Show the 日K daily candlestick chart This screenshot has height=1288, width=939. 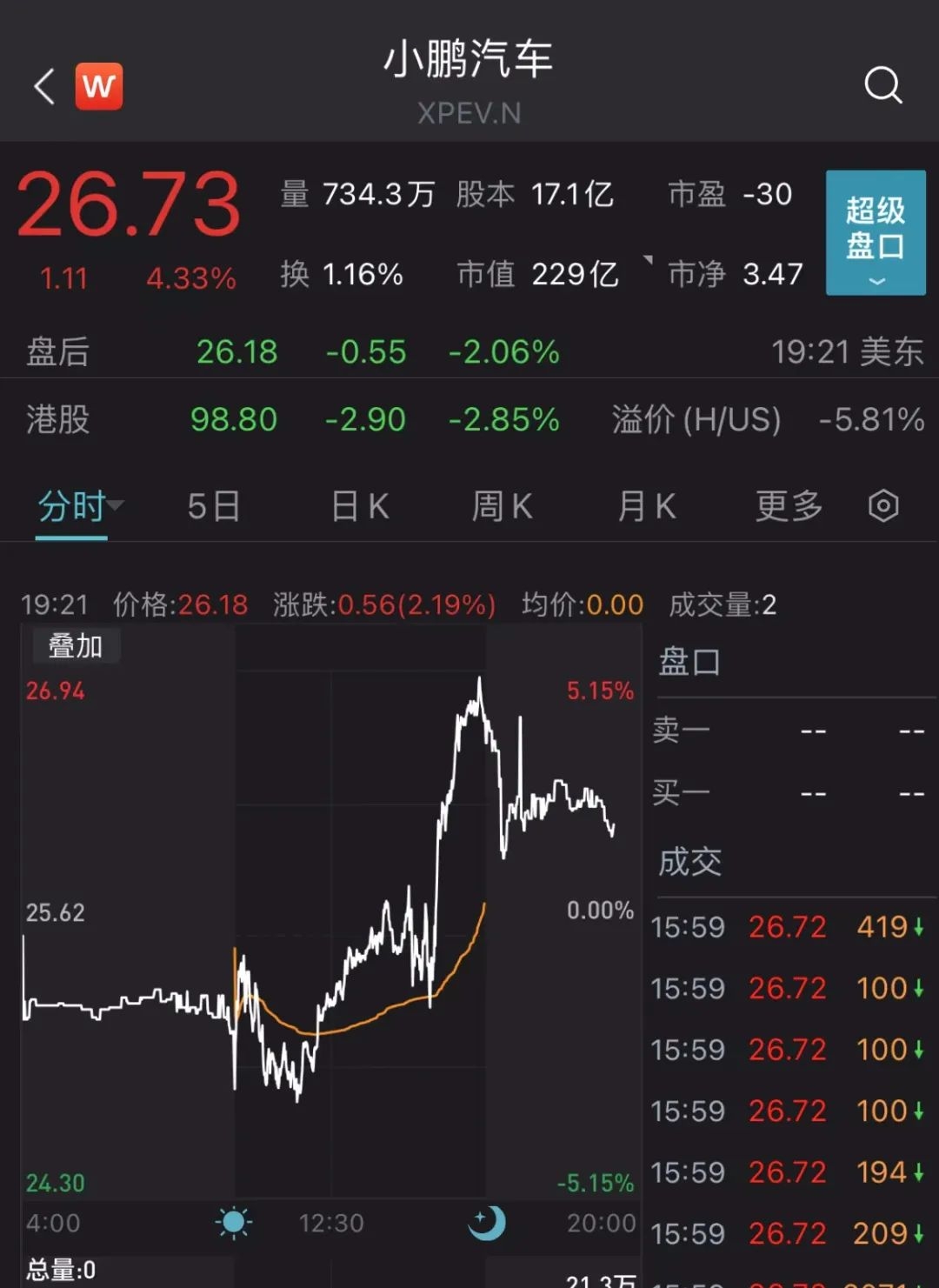pos(360,506)
